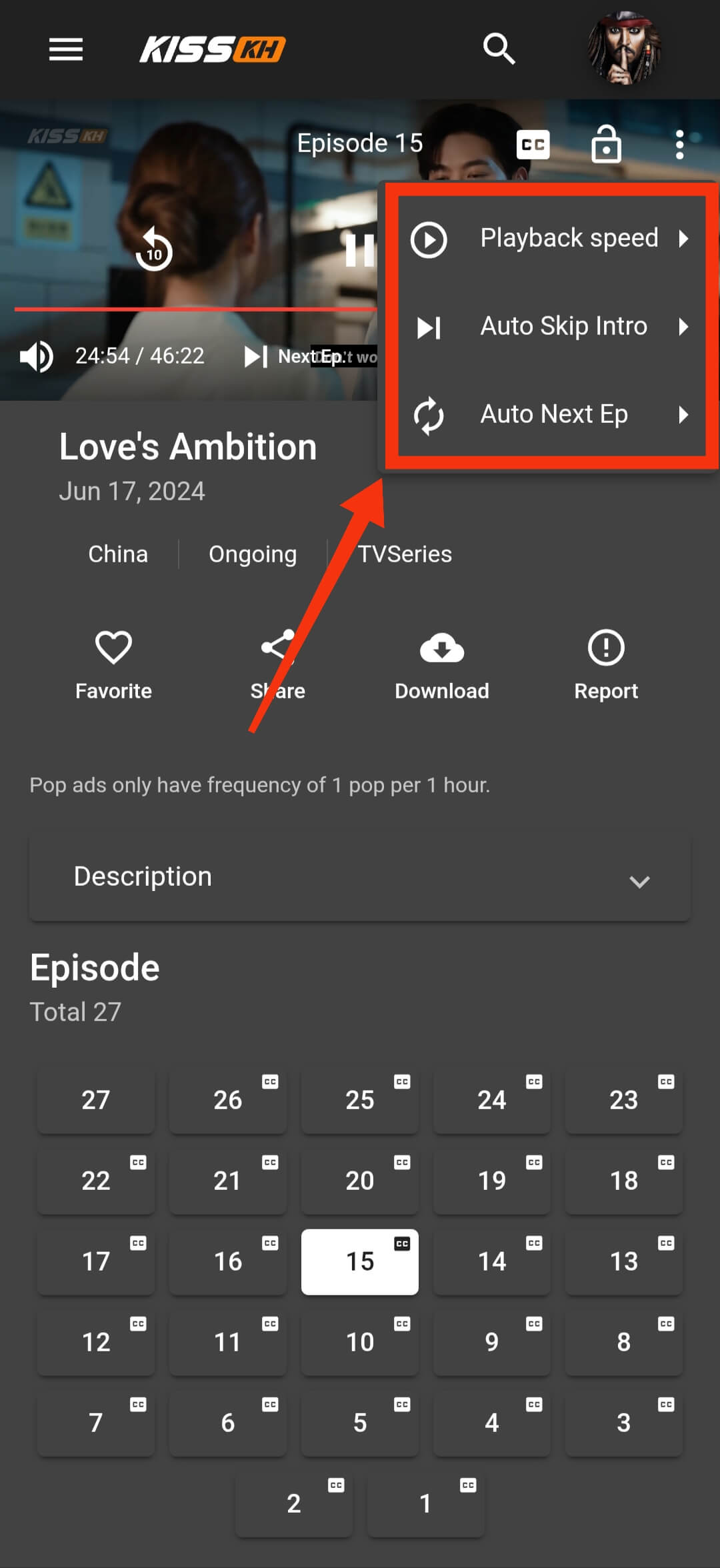Expand the Playback speed submenu

click(x=570, y=239)
